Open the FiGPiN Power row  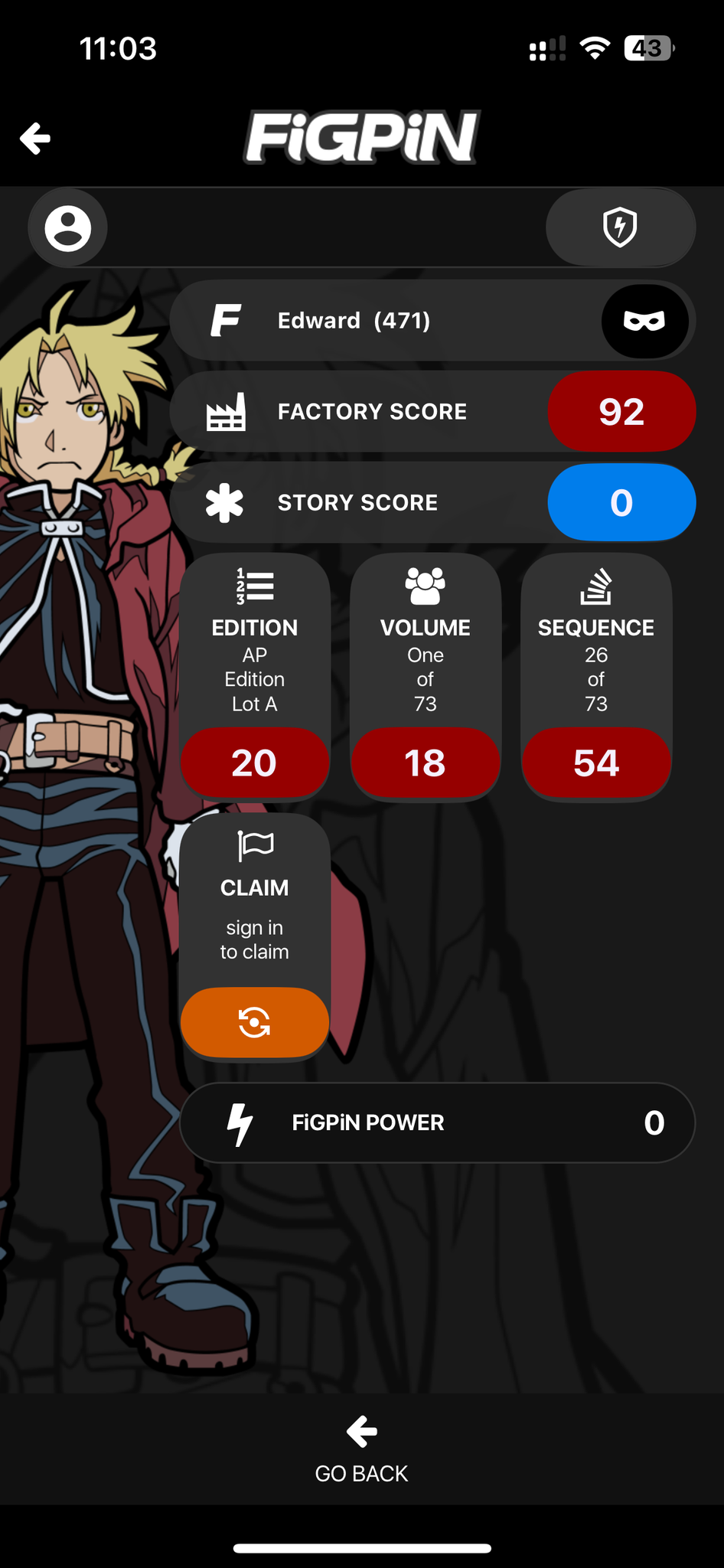click(437, 1123)
